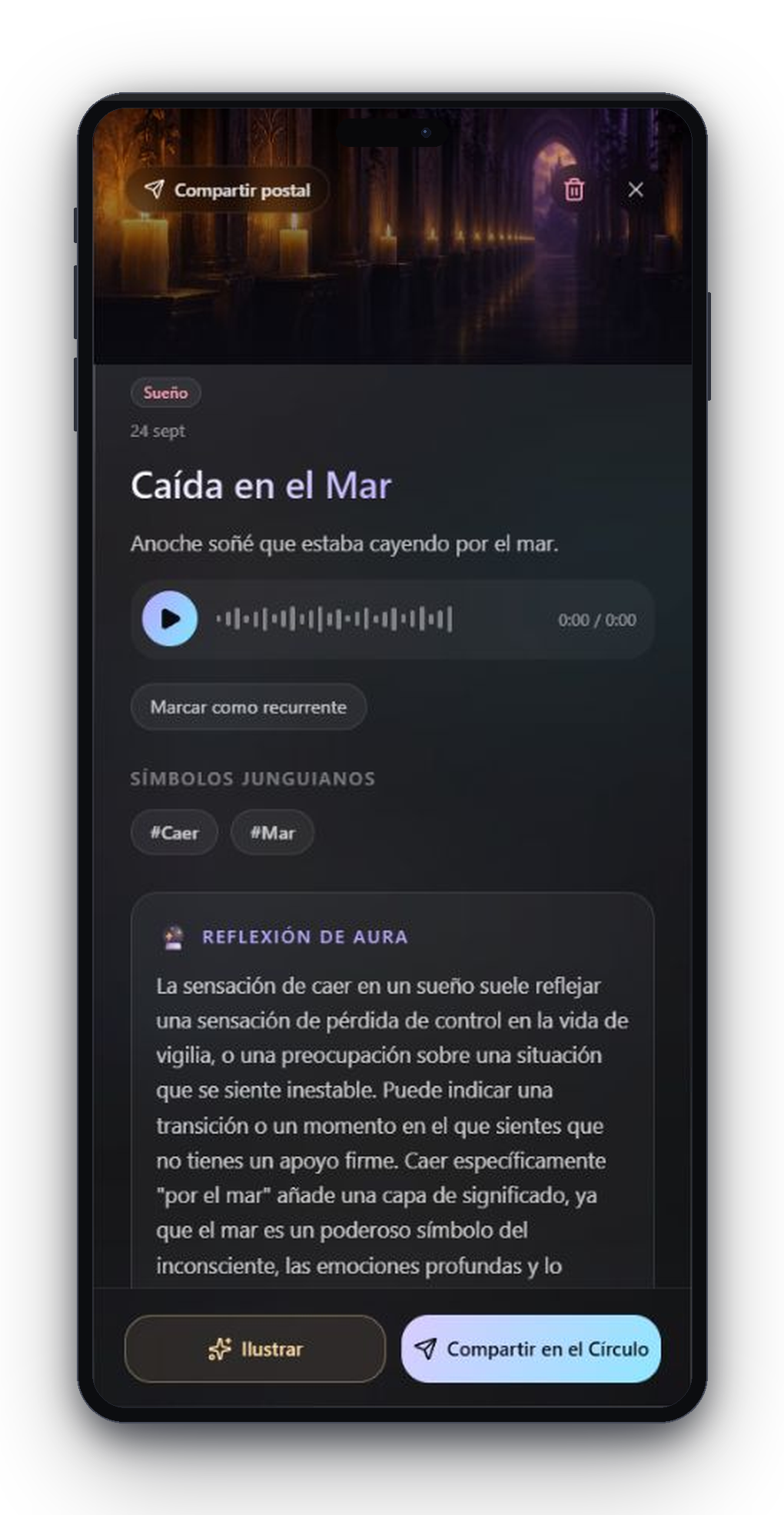Select Marcar como recurrente
The height and width of the screenshot is (1515, 784).
coord(248,706)
